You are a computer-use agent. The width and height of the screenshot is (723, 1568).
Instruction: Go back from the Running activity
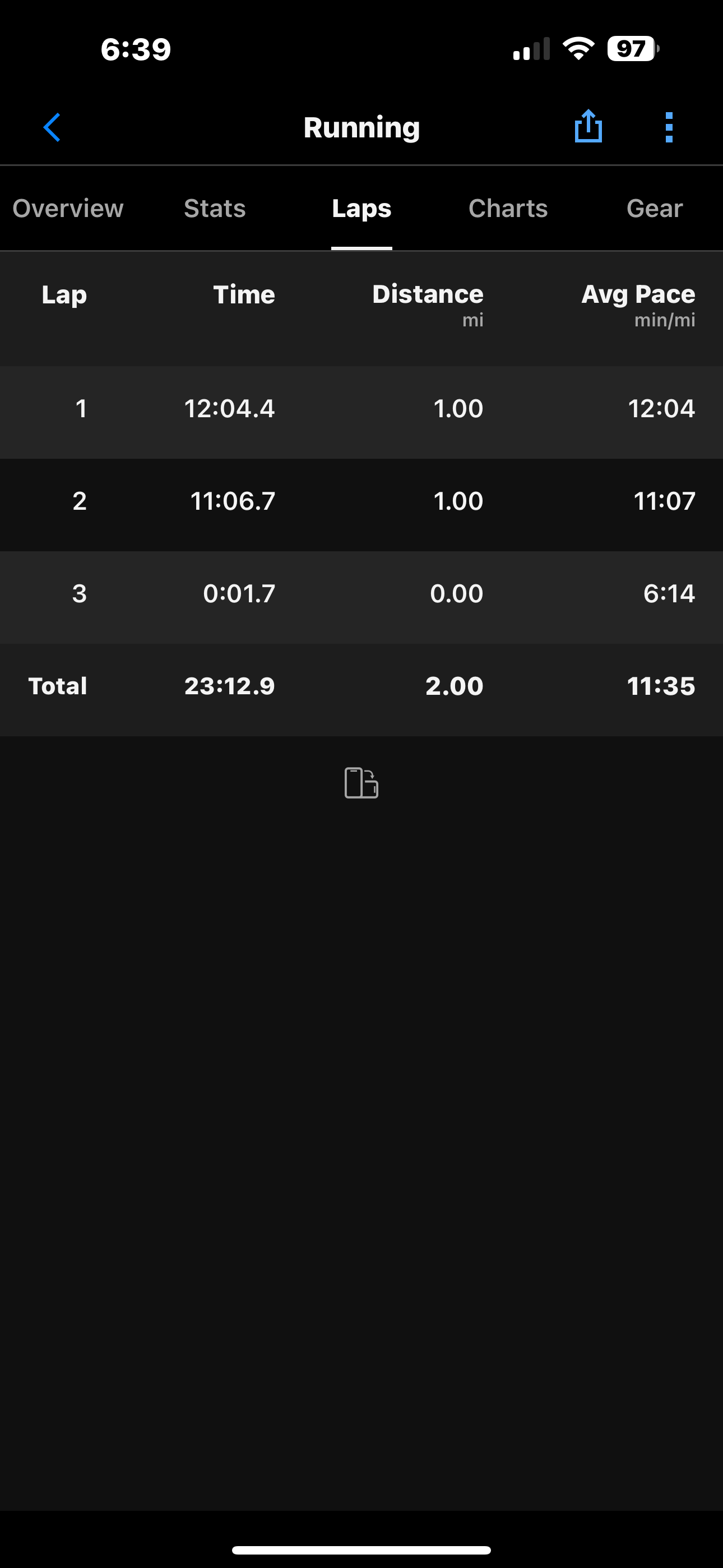point(52,127)
